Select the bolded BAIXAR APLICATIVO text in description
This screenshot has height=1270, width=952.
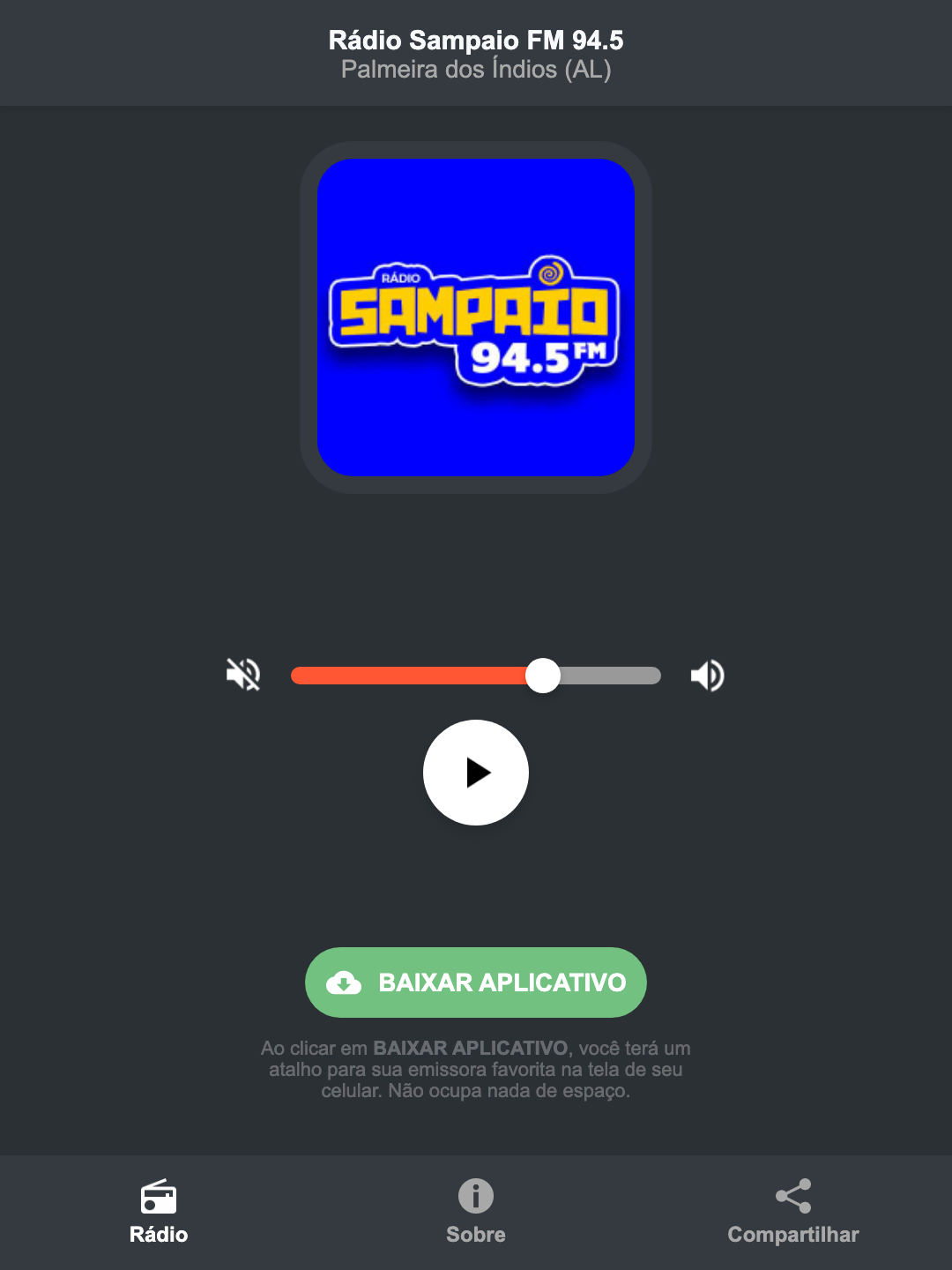[472, 1049]
